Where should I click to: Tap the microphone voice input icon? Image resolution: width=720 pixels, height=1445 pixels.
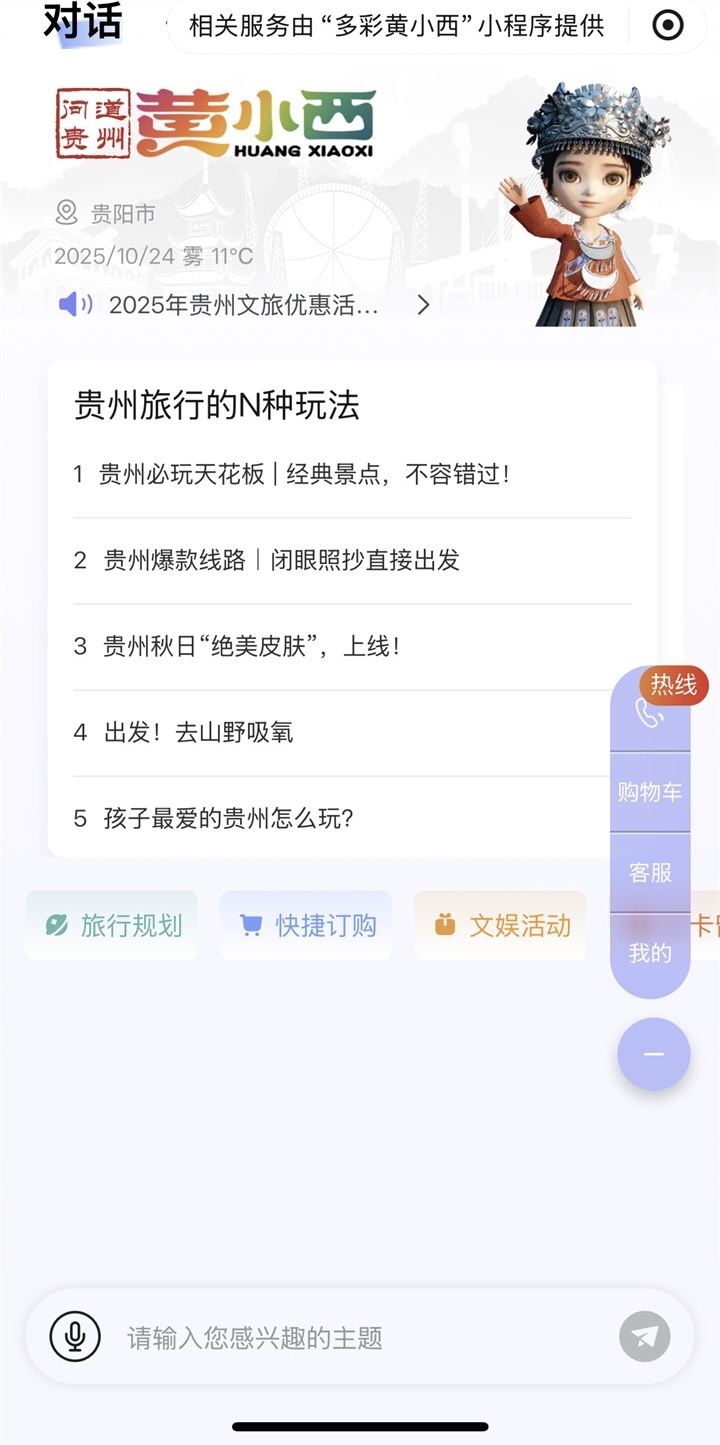75,1336
